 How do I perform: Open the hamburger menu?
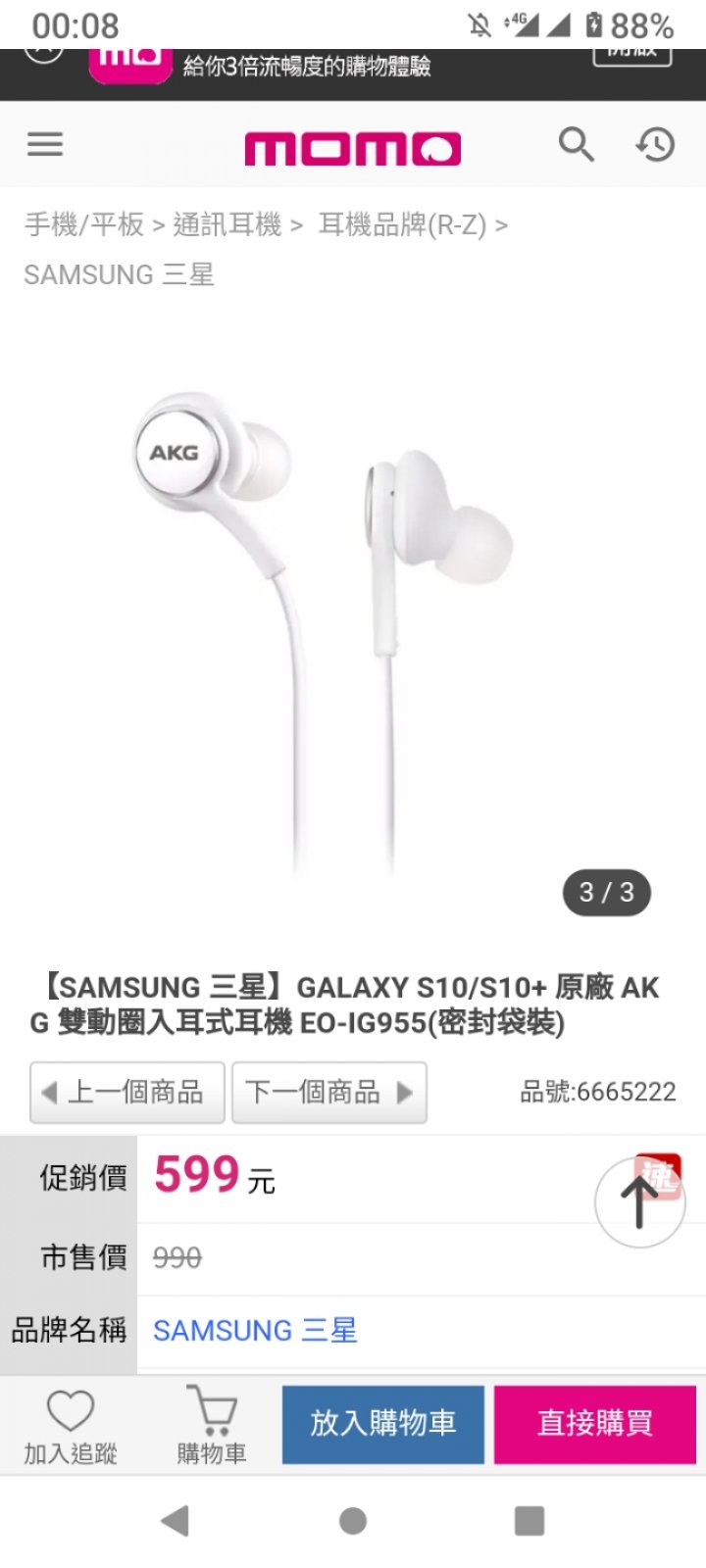(x=45, y=145)
